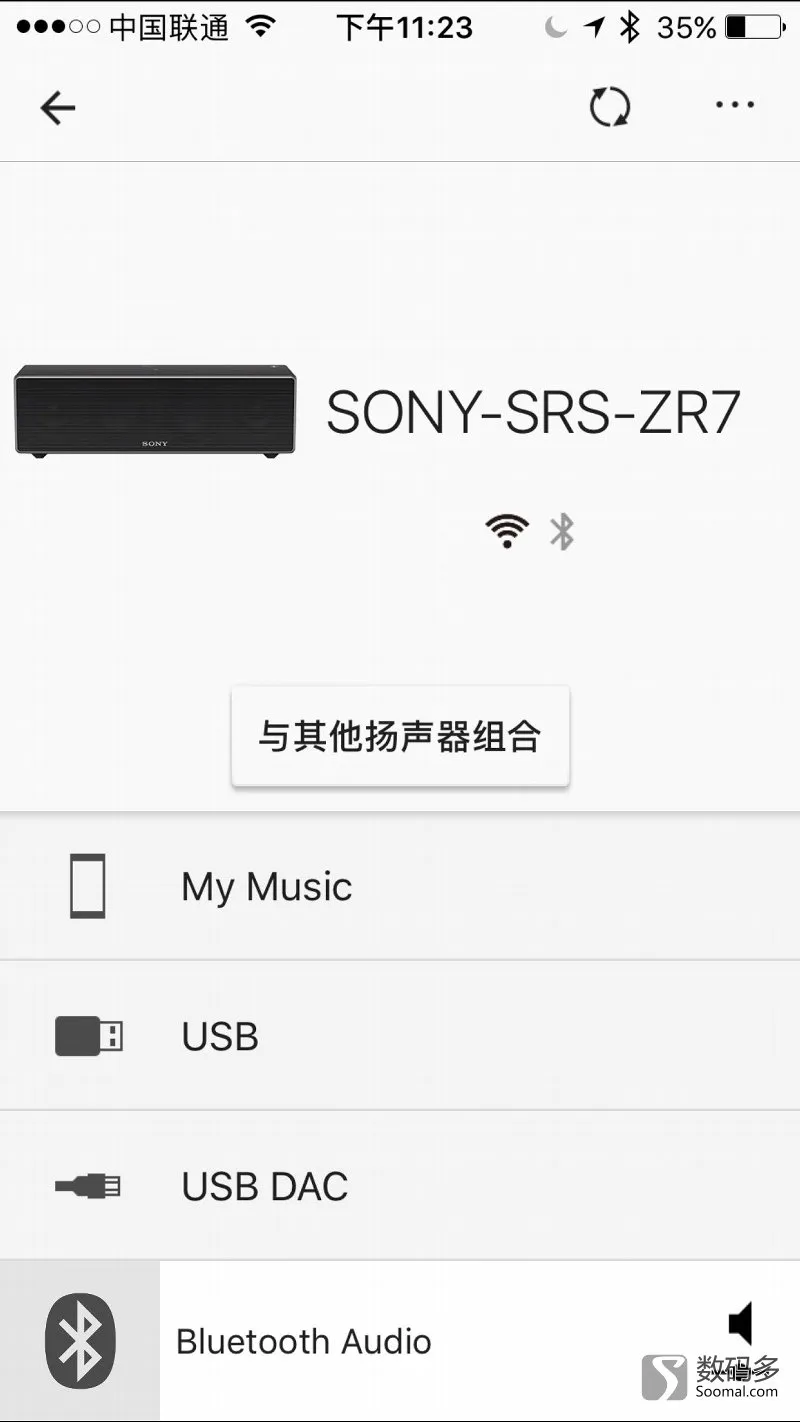800x1422 pixels.
Task: Open the three-dot overflow menu
Action: coord(734,105)
